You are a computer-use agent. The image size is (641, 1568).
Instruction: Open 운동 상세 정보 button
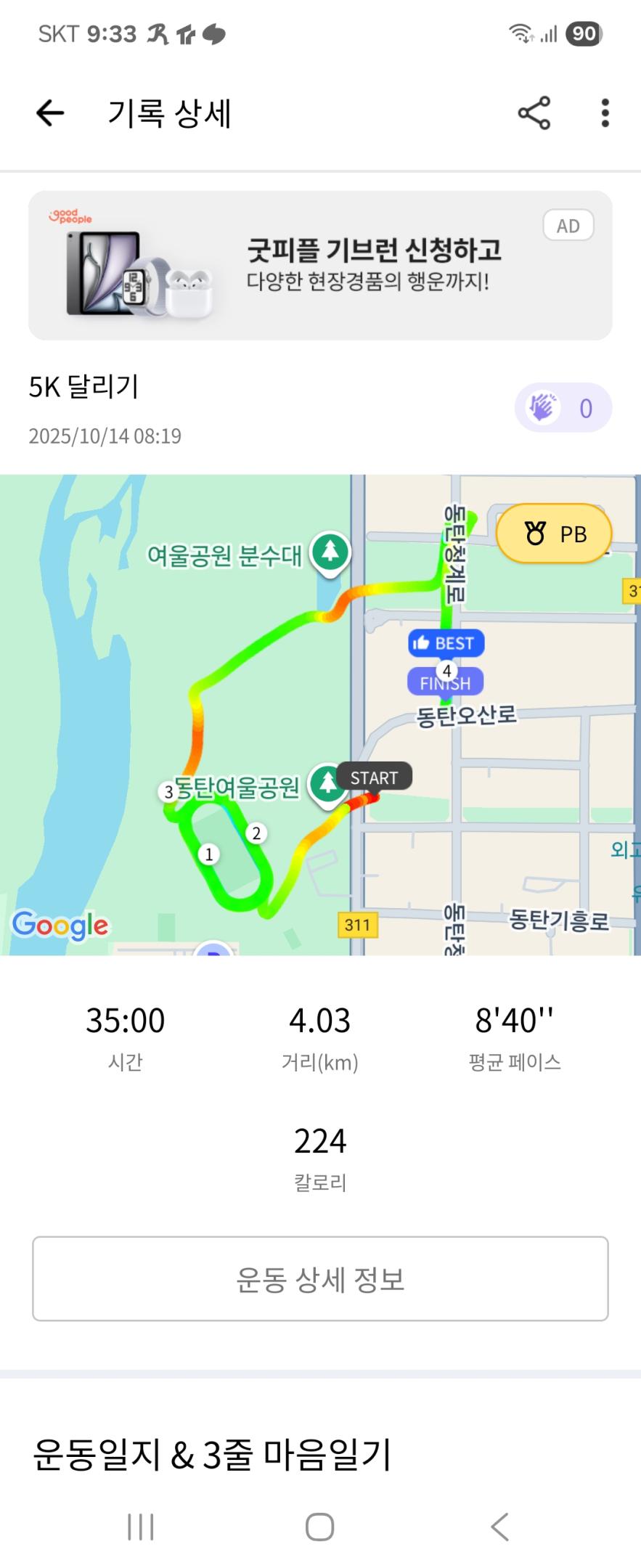coord(320,1279)
